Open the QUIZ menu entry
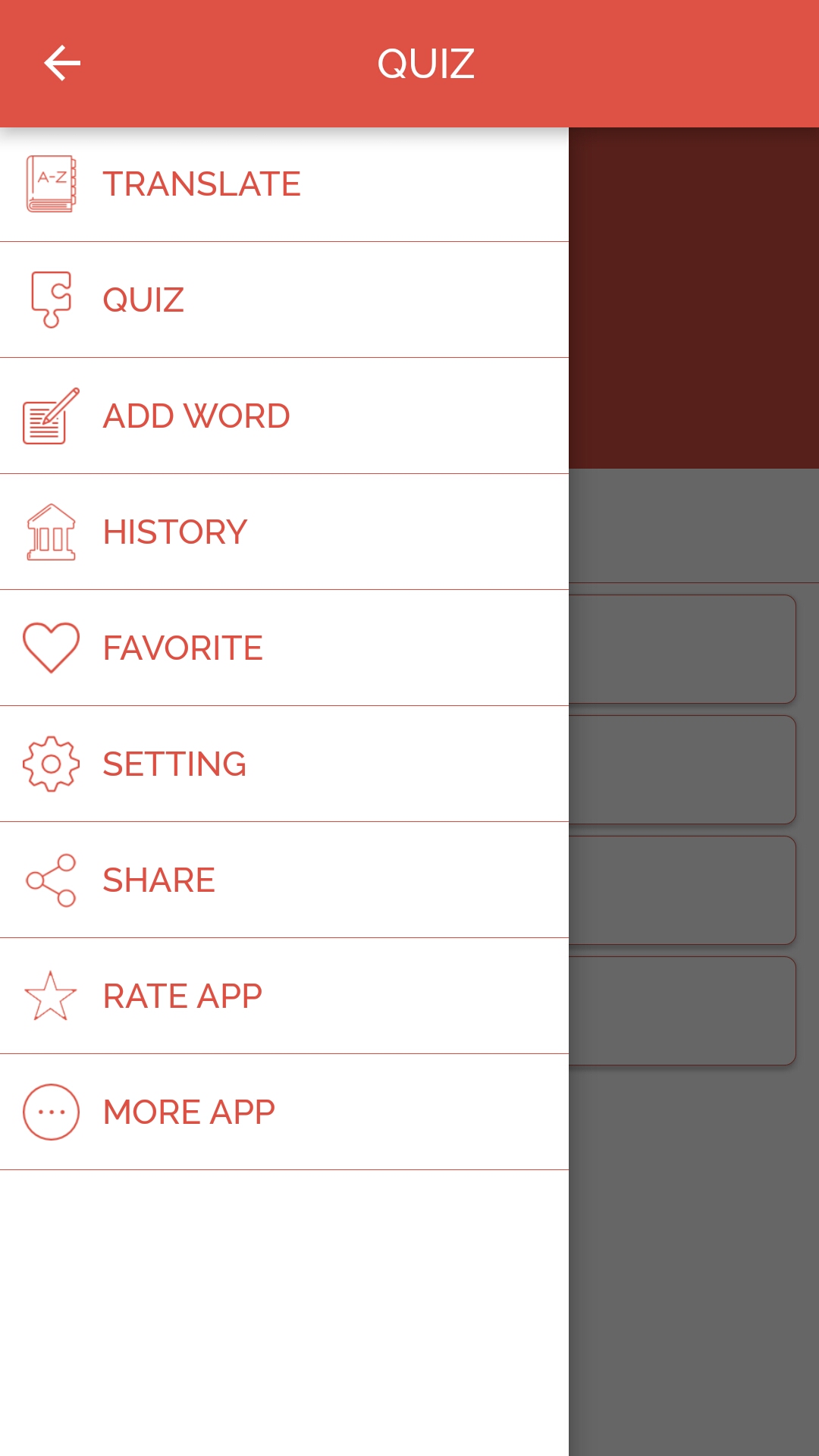Viewport: 819px width, 1456px height. [x=143, y=298]
